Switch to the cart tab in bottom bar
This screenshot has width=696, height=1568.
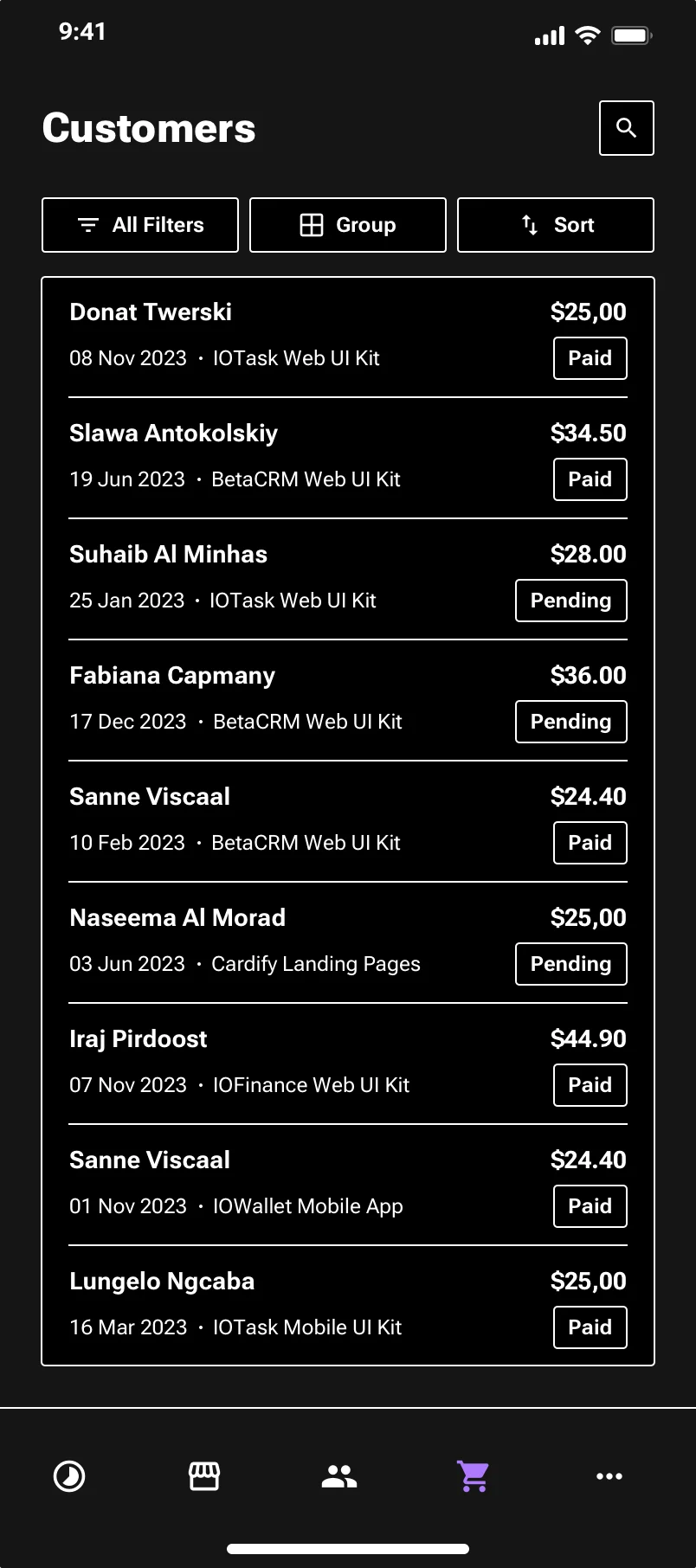[x=474, y=1477]
